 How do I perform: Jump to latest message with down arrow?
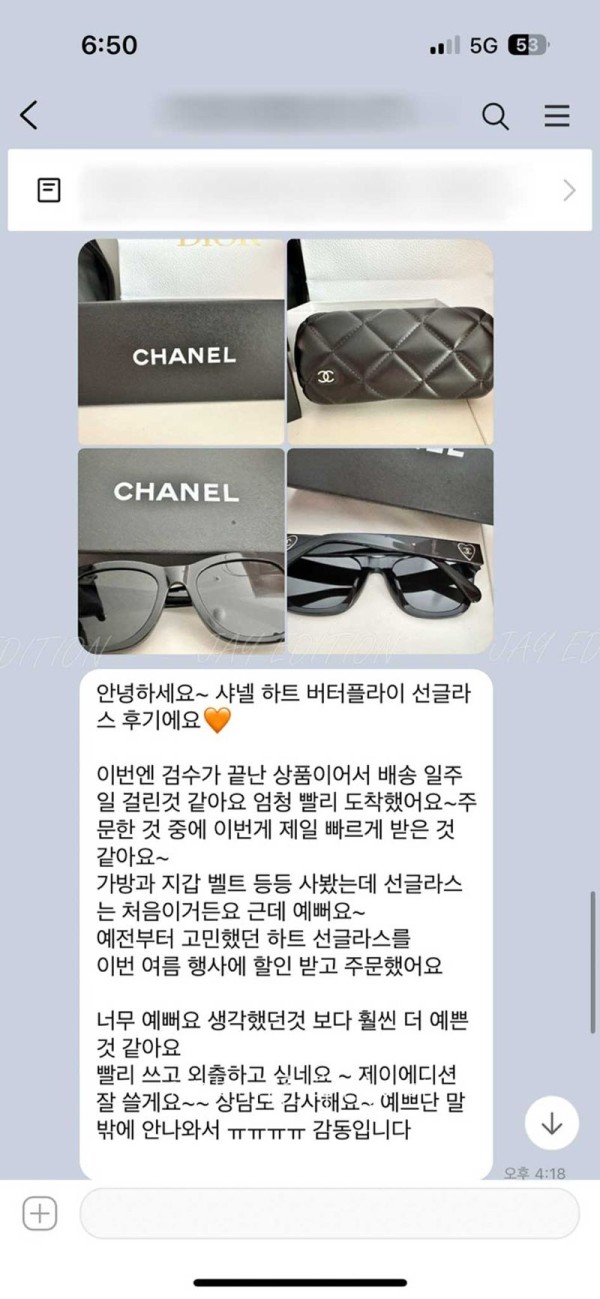click(x=551, y=1123)
